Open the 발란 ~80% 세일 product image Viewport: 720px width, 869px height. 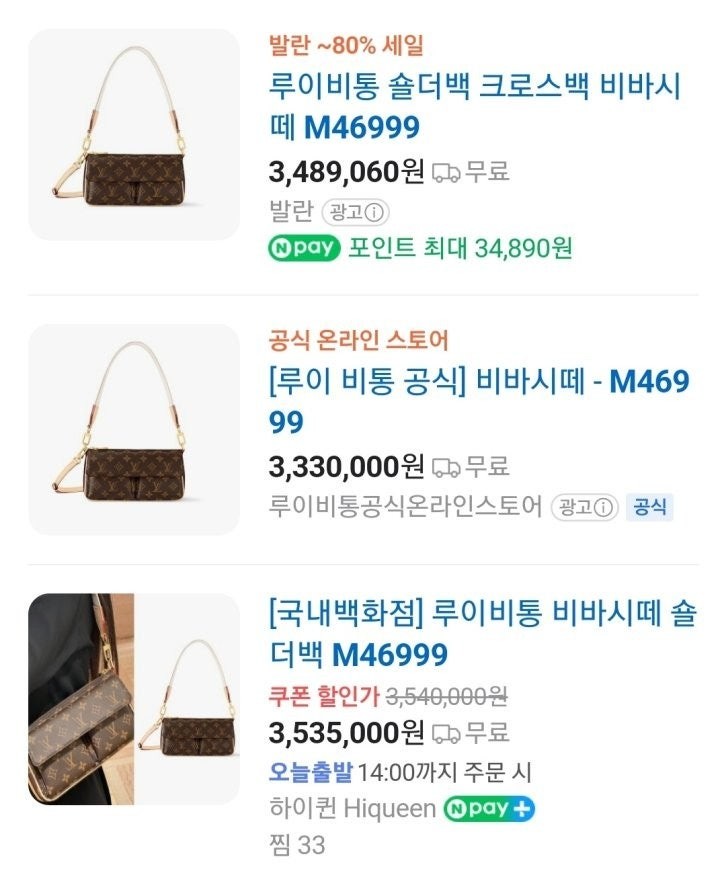pos(134,135)
